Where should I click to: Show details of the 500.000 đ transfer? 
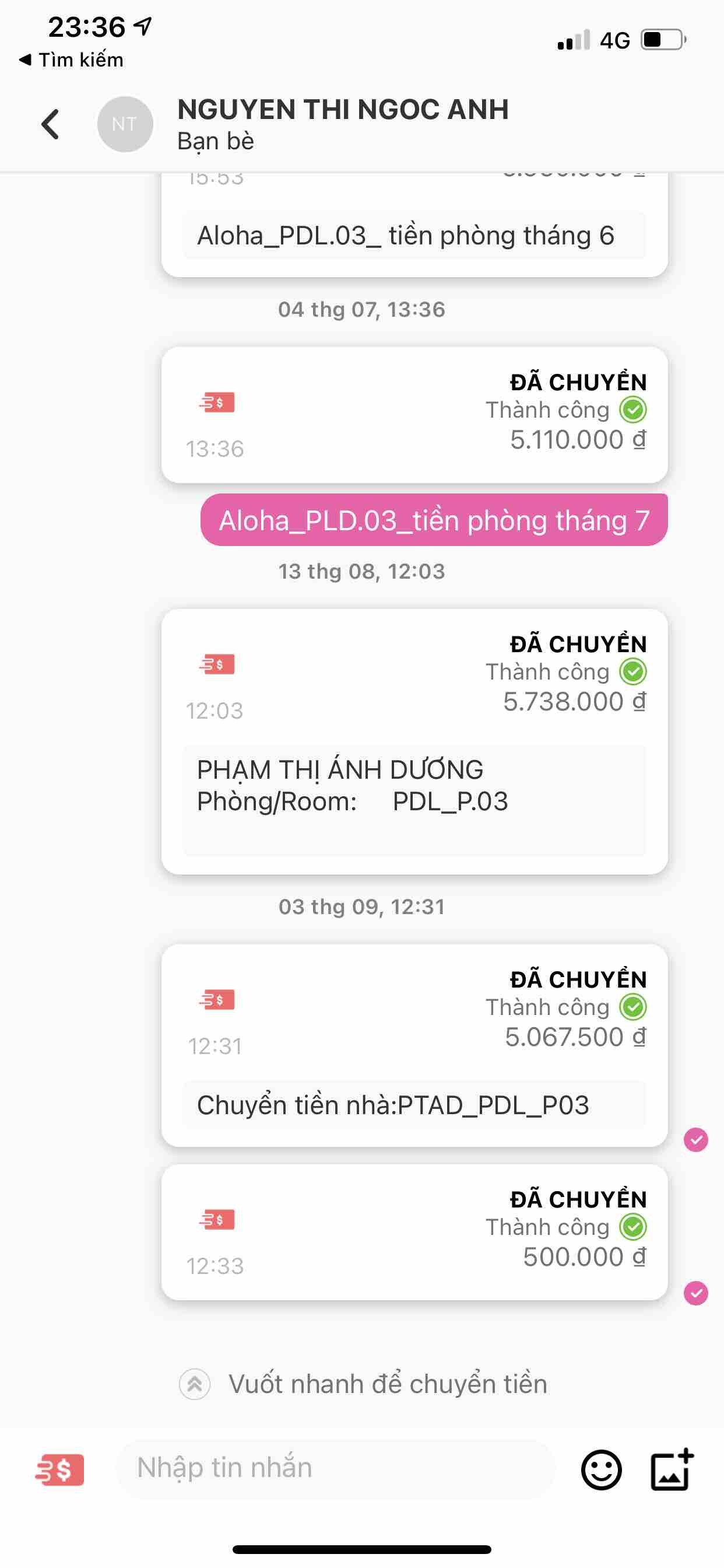click(414, 1232)
